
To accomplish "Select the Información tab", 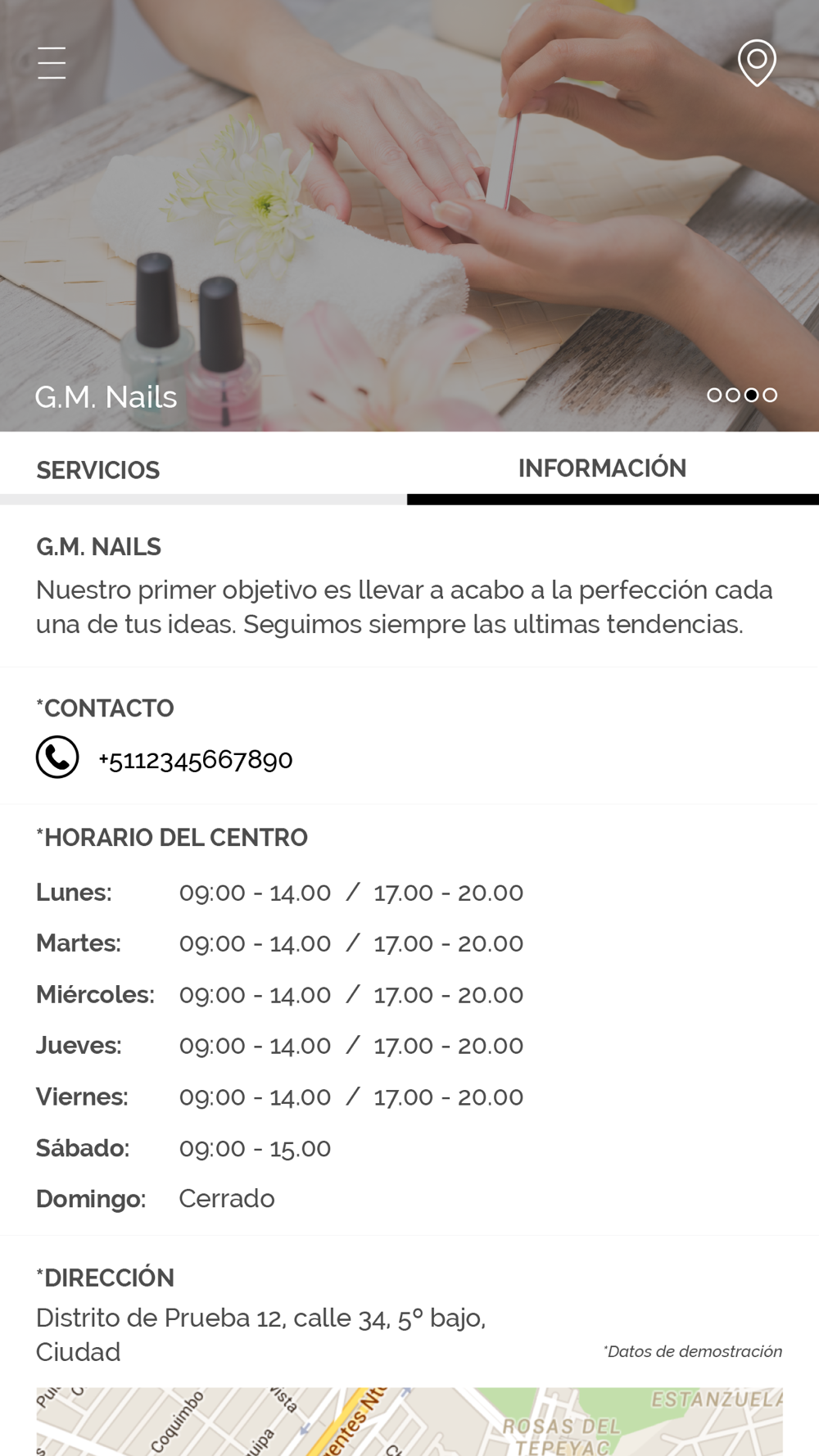I will [x=602, y=468].
